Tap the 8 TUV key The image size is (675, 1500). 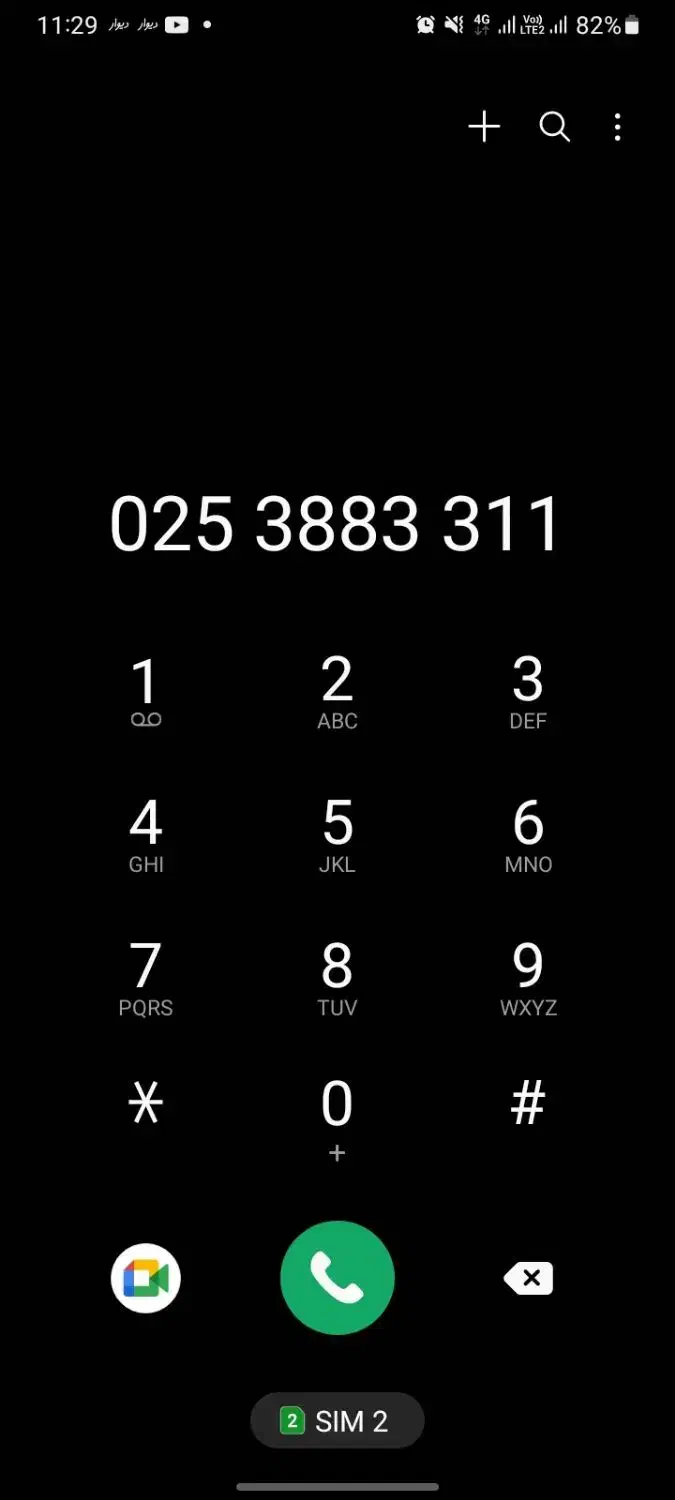click(x=337, y=978)
